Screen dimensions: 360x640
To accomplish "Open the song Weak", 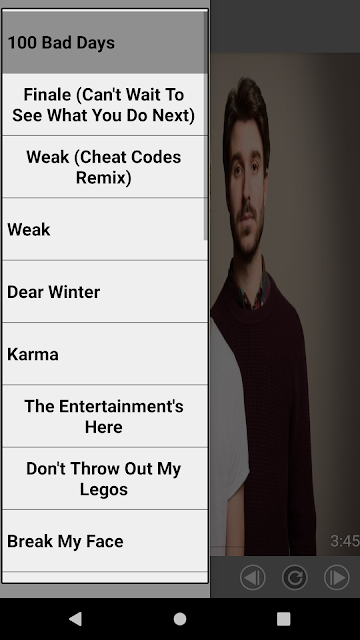I will pos(105,229).
